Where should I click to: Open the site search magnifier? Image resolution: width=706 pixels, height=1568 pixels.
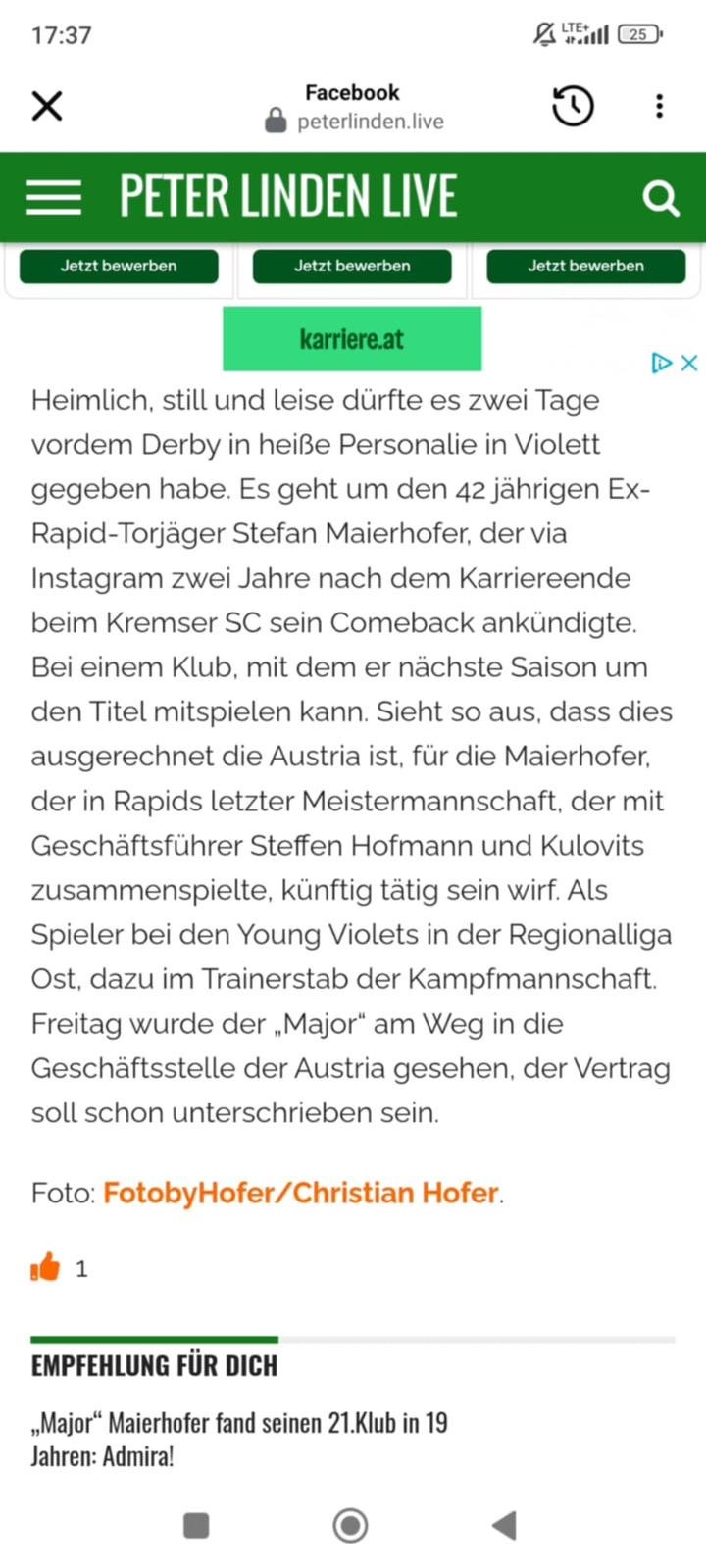pos(661,198)
